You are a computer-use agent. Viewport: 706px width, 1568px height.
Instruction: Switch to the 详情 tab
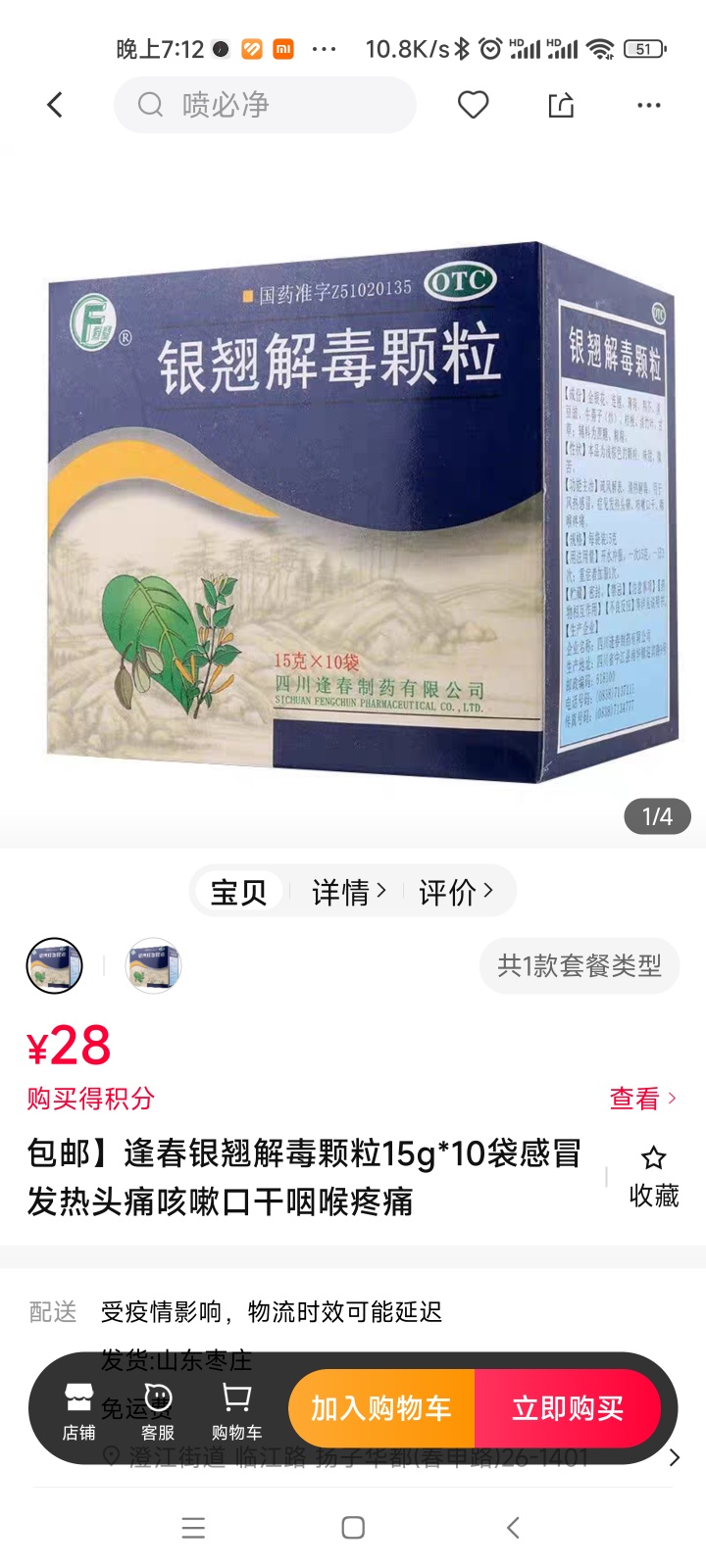pyautogui.click(x=348, y=892)
